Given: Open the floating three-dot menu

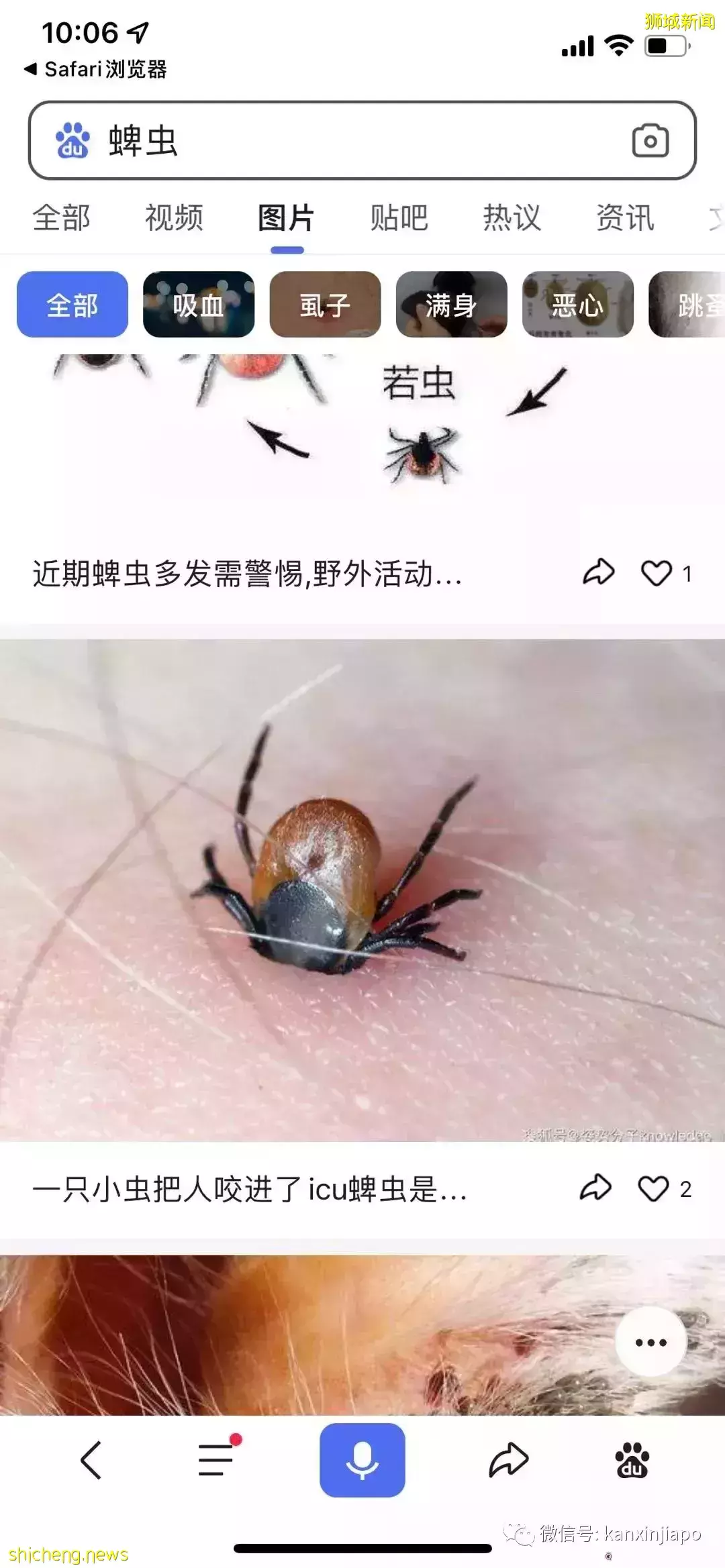Looking at the screenshot, I should [650, 1343].
